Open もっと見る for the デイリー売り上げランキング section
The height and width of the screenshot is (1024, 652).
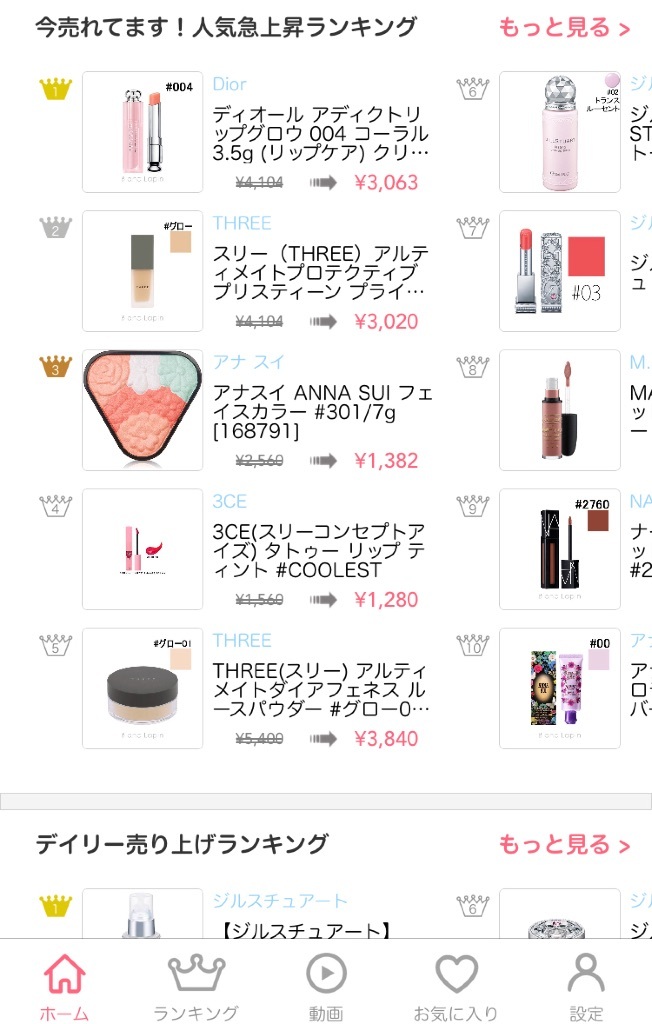[x=564, y=845]
